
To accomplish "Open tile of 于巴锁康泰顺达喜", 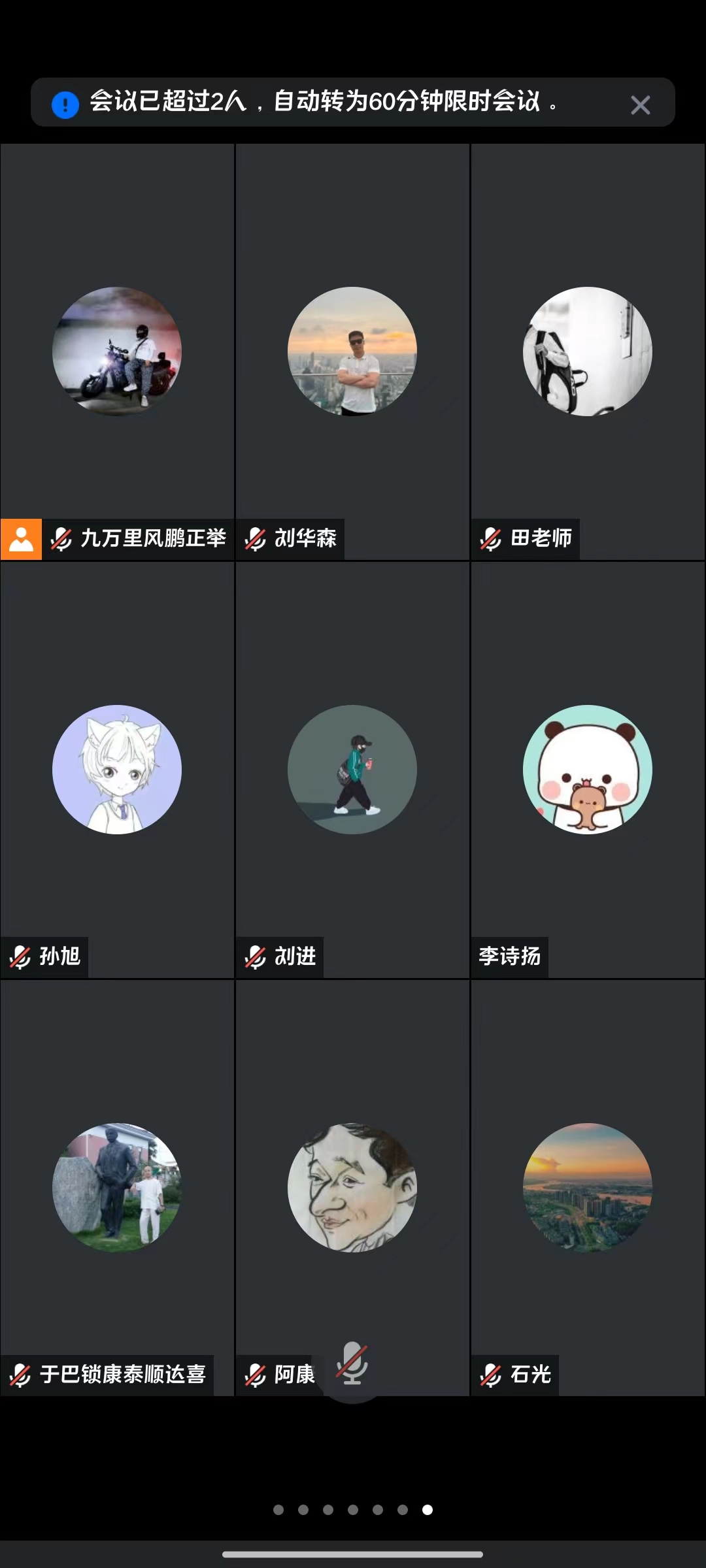I will [x=118, y=1187].
